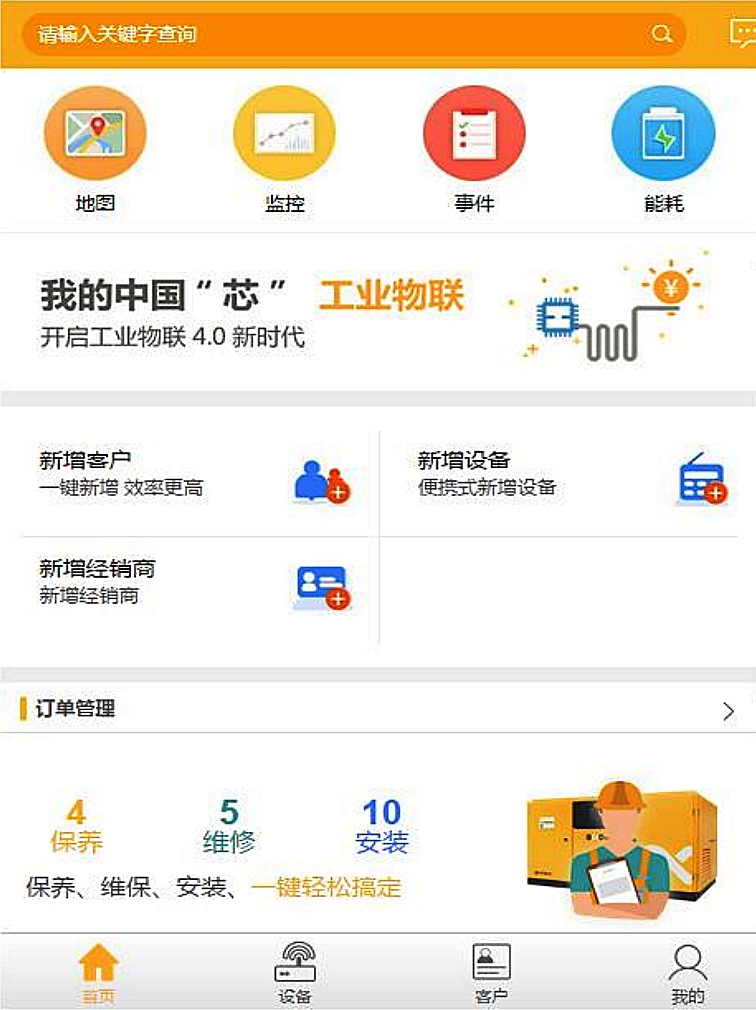Open the 能耗 (energy consumption) icon
The height and width of the screenshot is (1010, 756).
[x=663, y=132]
